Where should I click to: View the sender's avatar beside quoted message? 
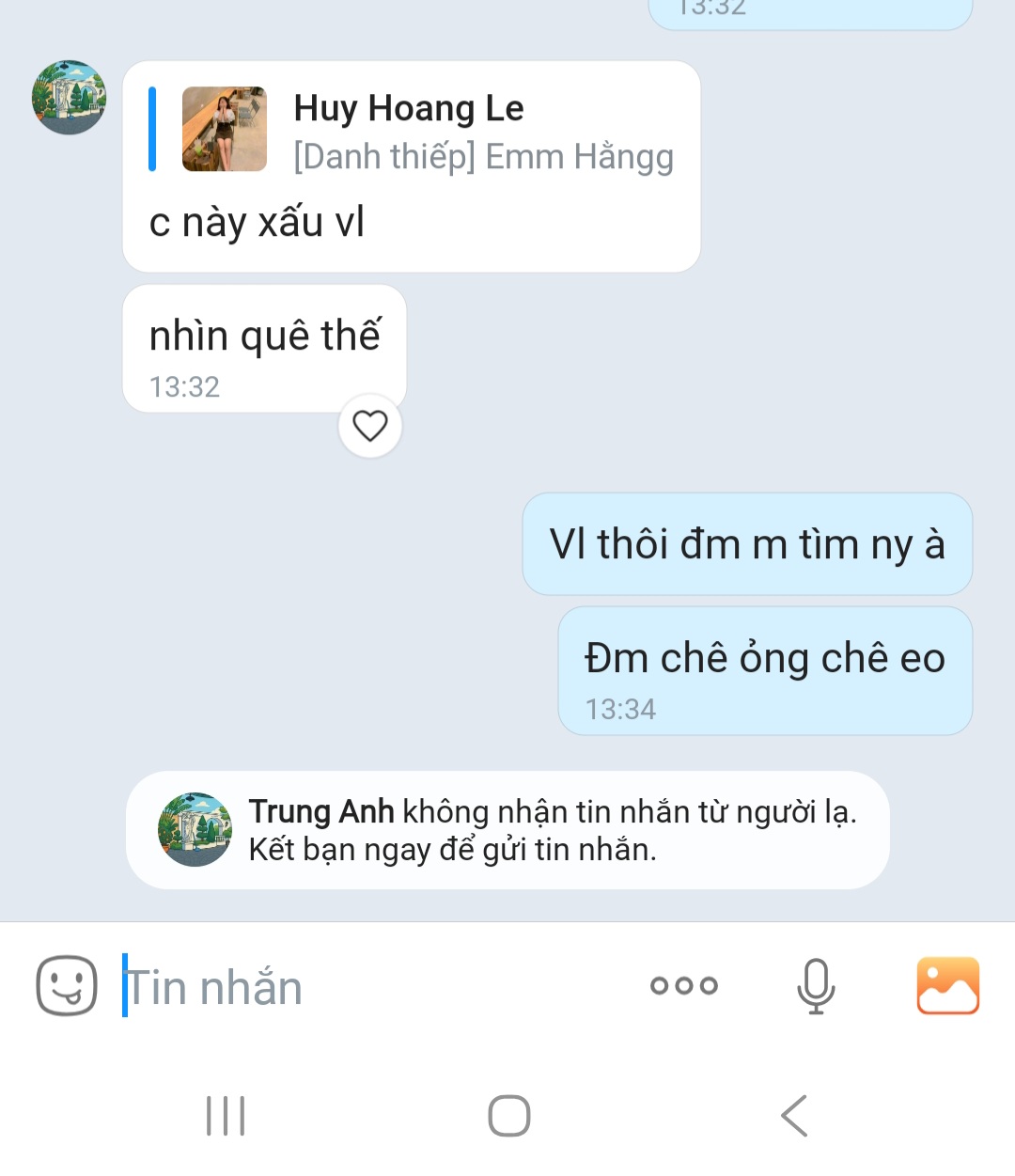point(69,97)
